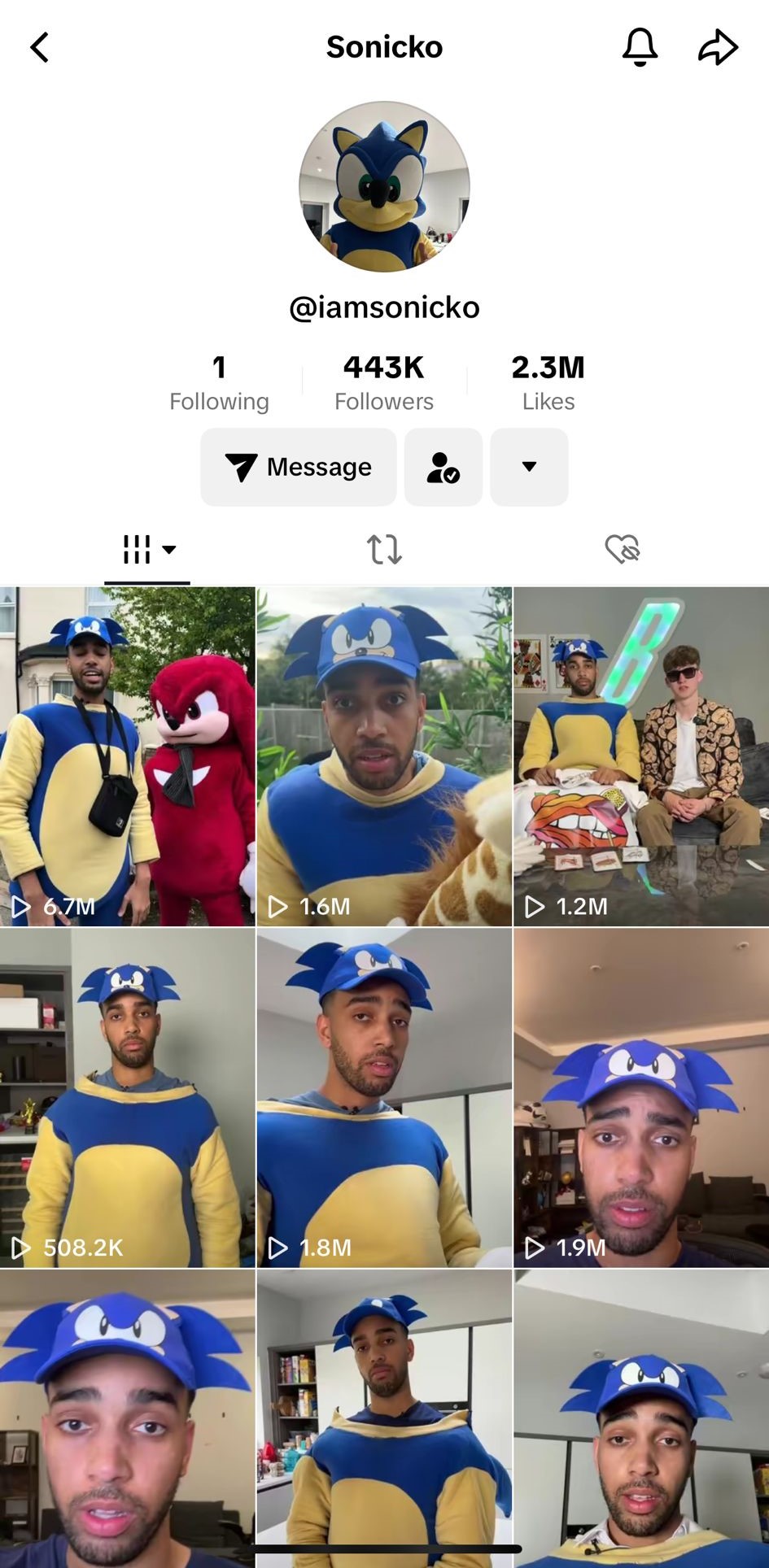
Task: Tap the Message button
Action: pyautogui.click(x=299, y=467)
